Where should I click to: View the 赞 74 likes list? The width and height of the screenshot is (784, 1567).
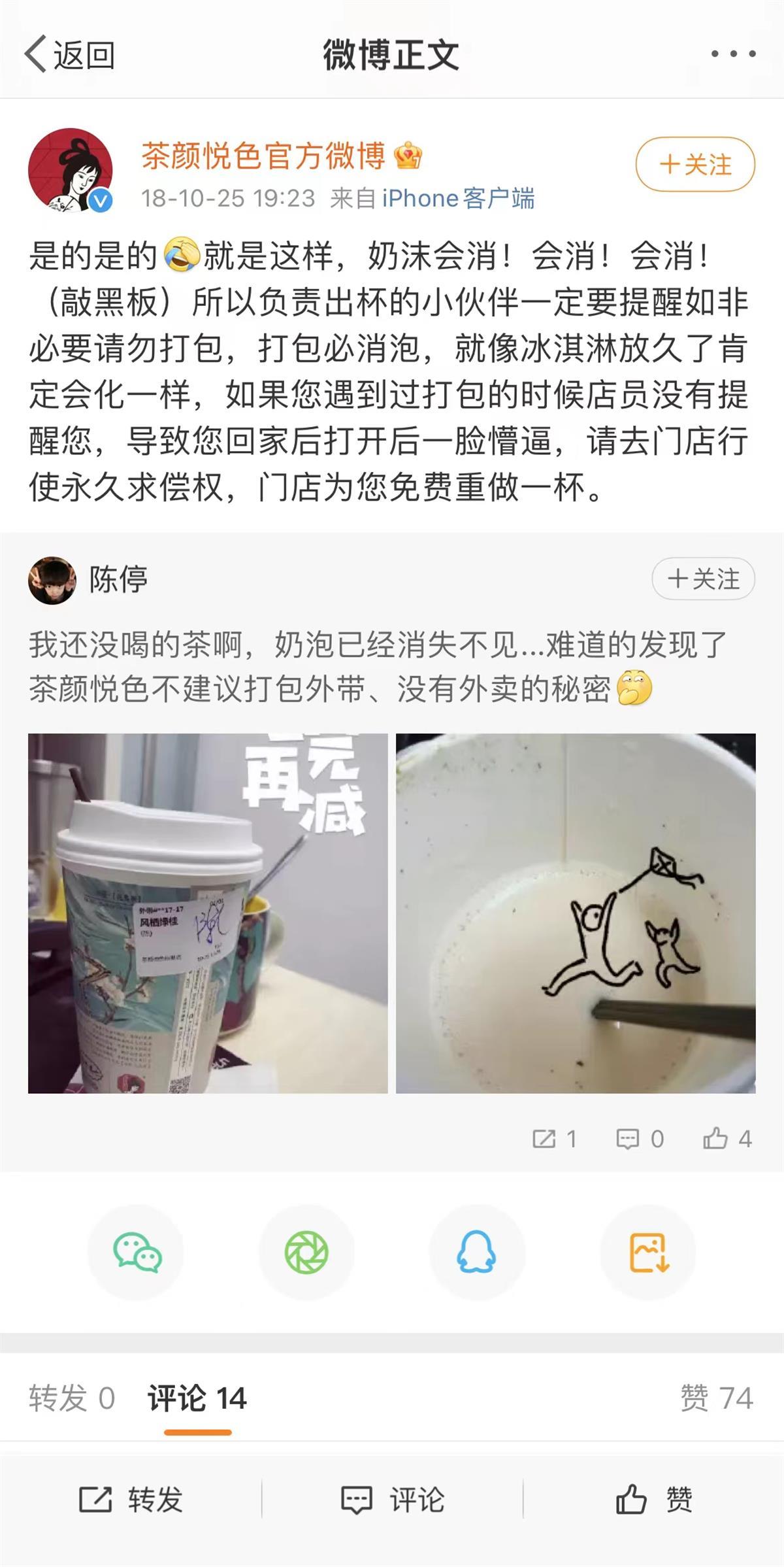(716, 1398)
